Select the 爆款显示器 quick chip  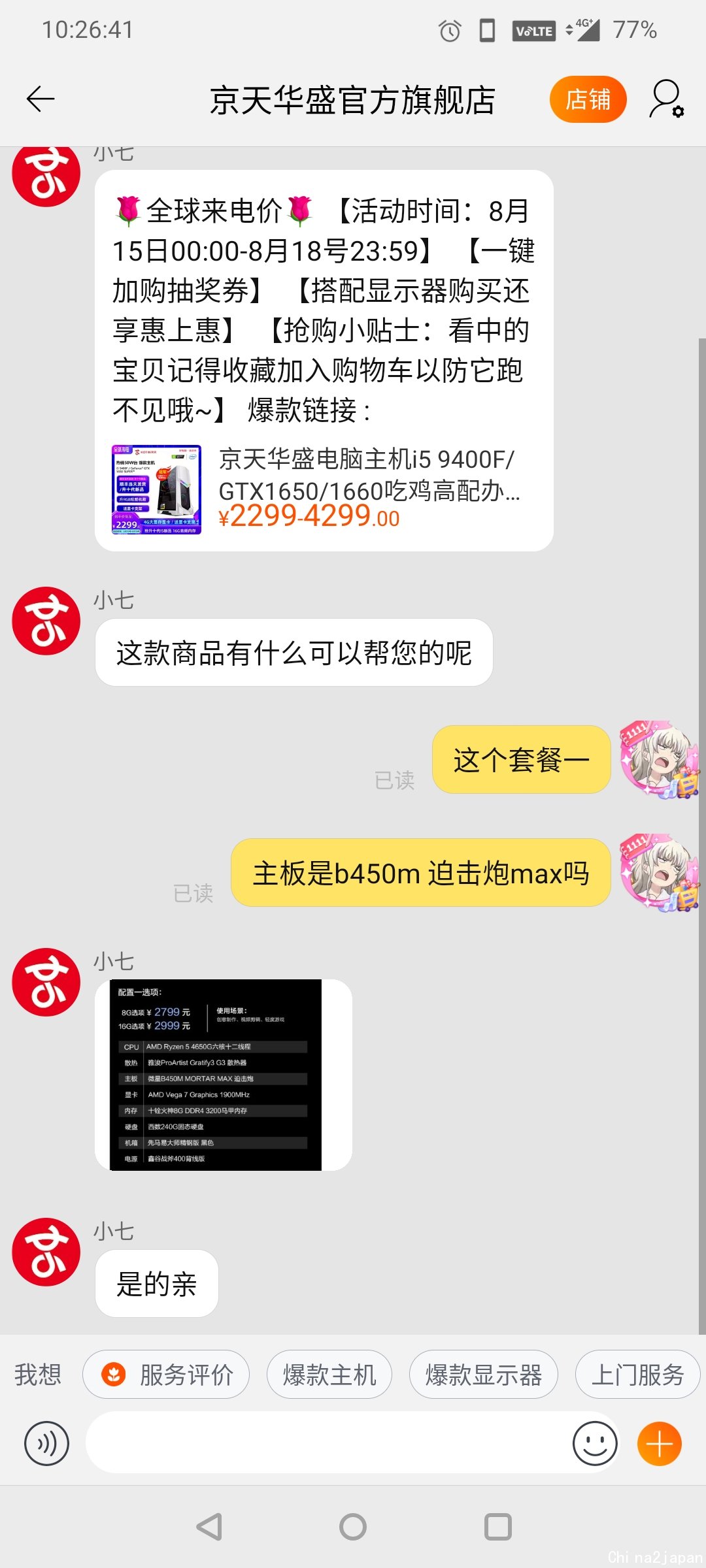(x=483, y=1375)
